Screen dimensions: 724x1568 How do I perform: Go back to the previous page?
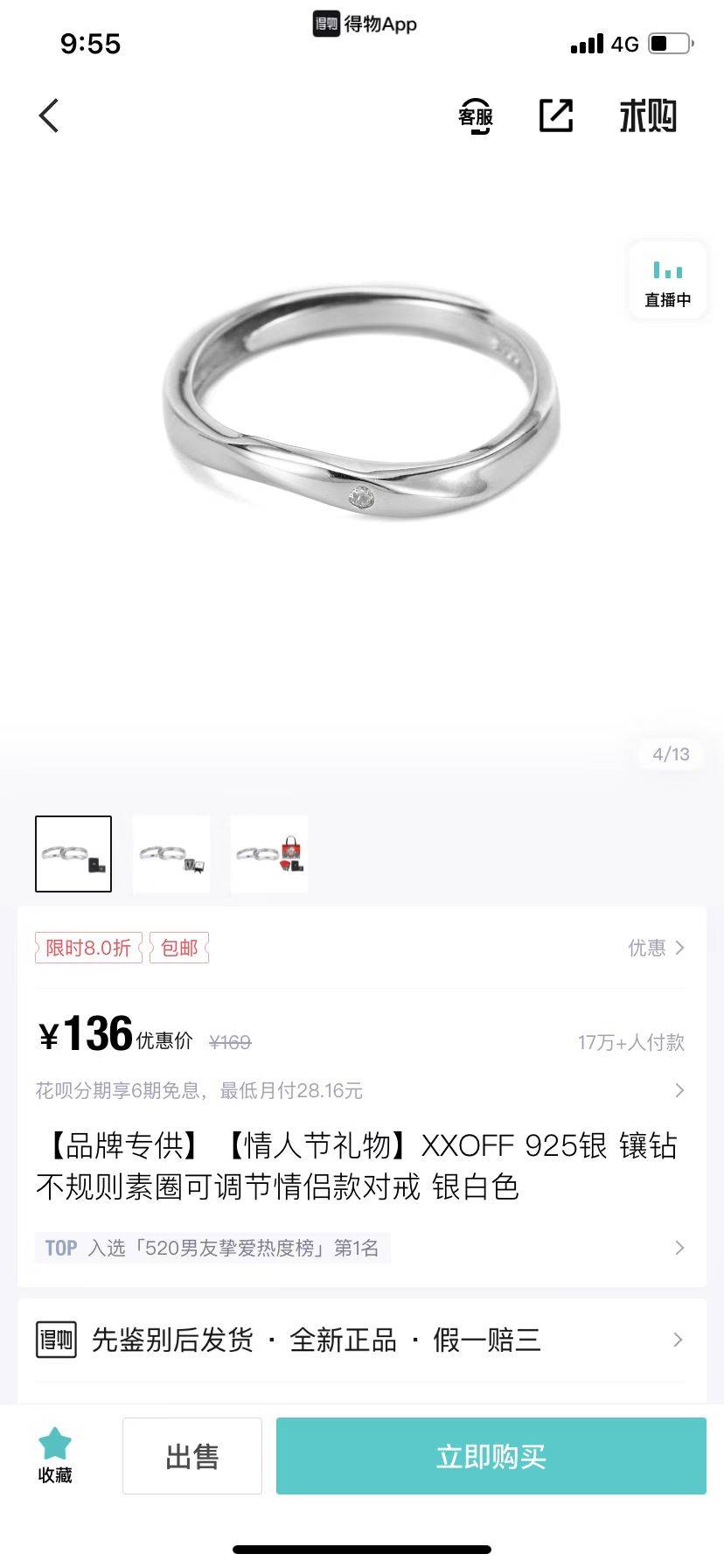pyautogui.click(x=49, y=115)
